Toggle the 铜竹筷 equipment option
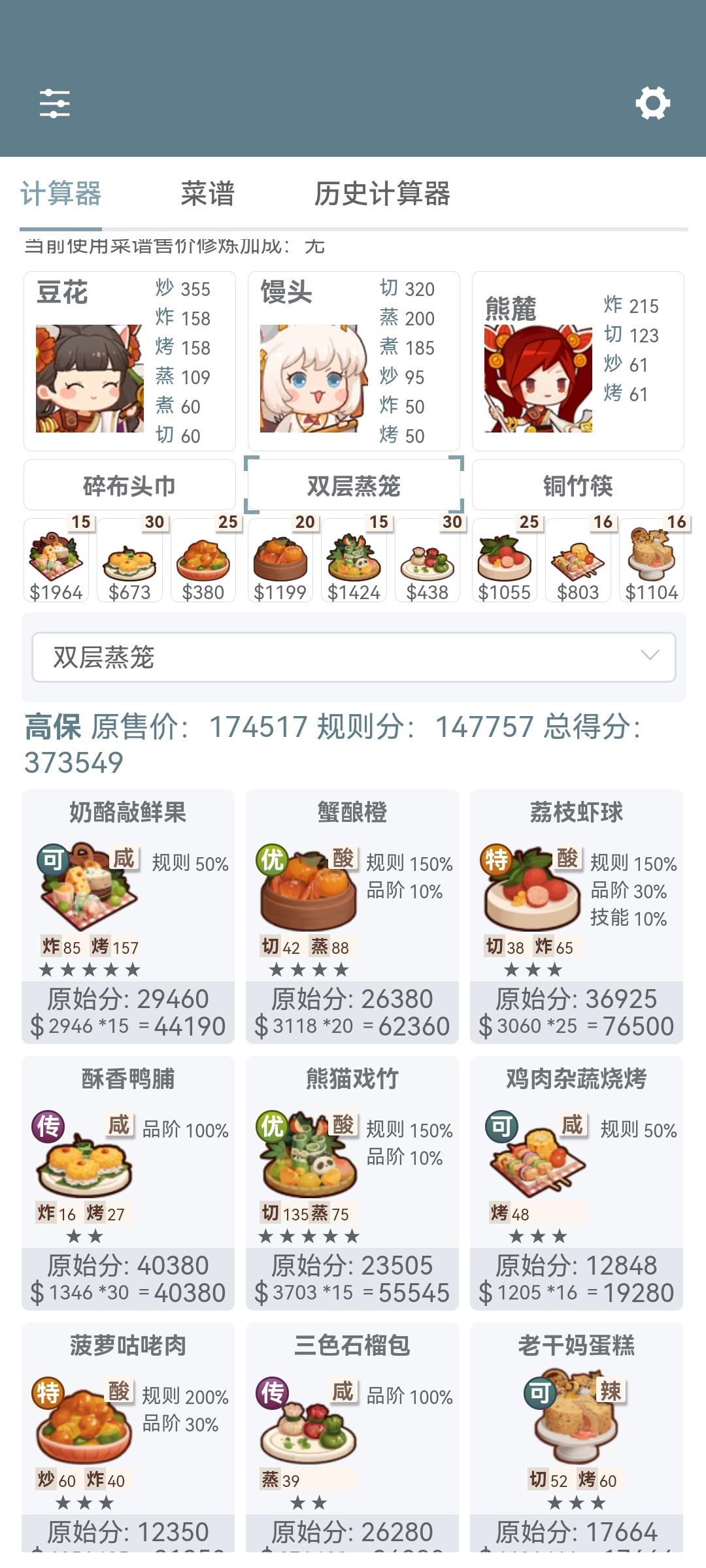 click(x=578, y=484)
